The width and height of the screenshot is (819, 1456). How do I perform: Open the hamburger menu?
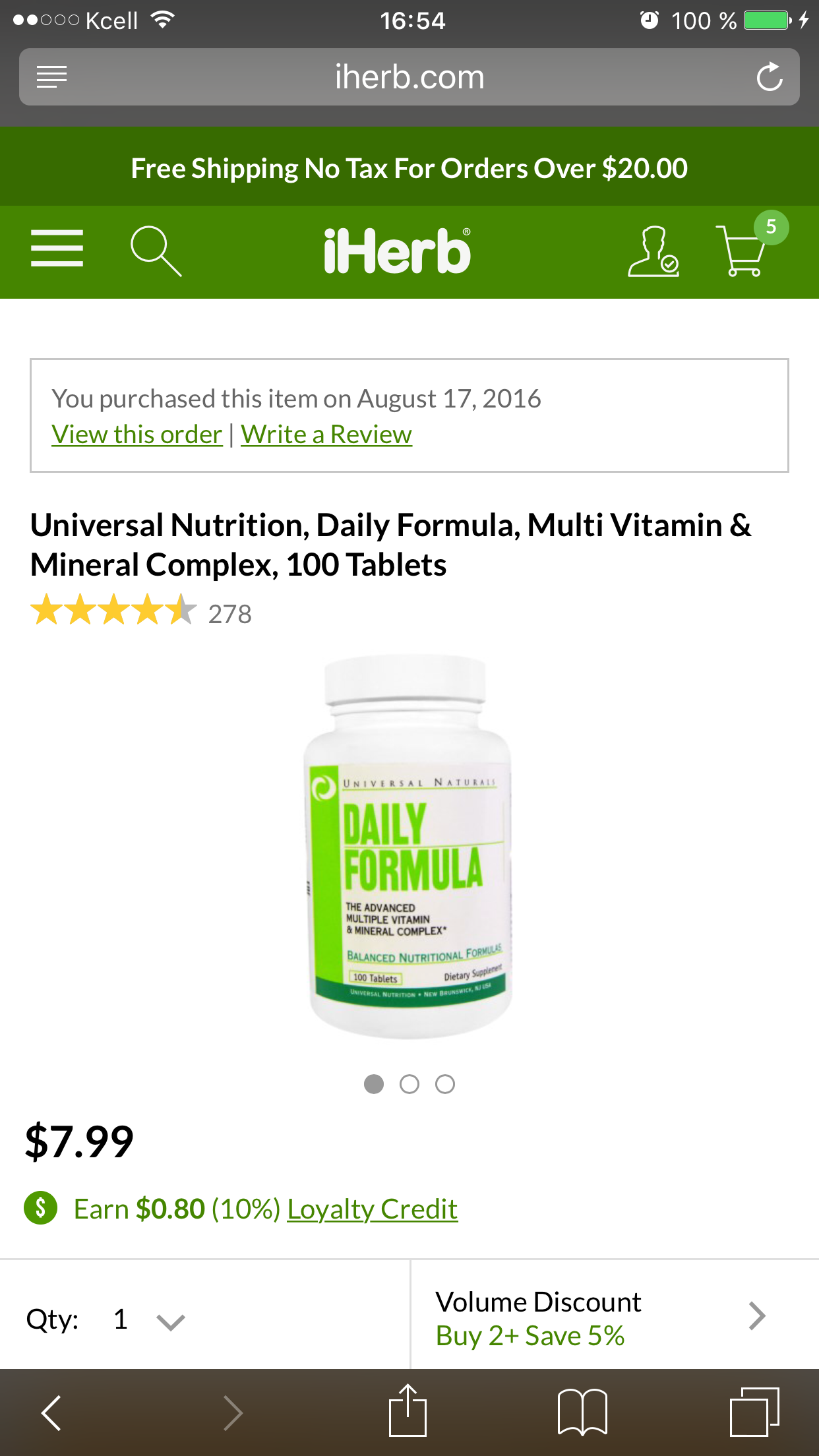pos(57,249)
